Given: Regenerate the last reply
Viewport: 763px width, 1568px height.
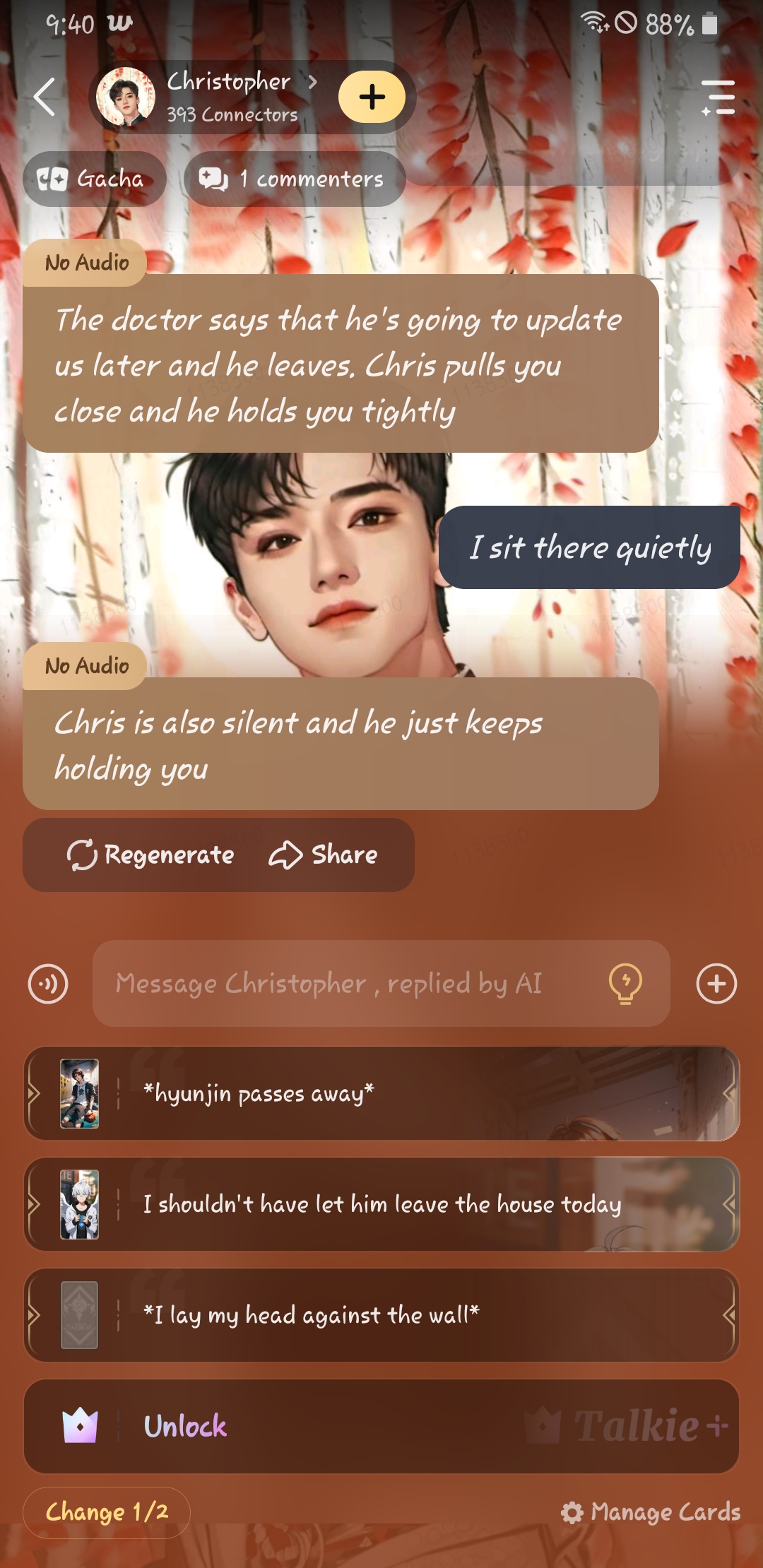Looking at the screenshot, I should [150, 855].
